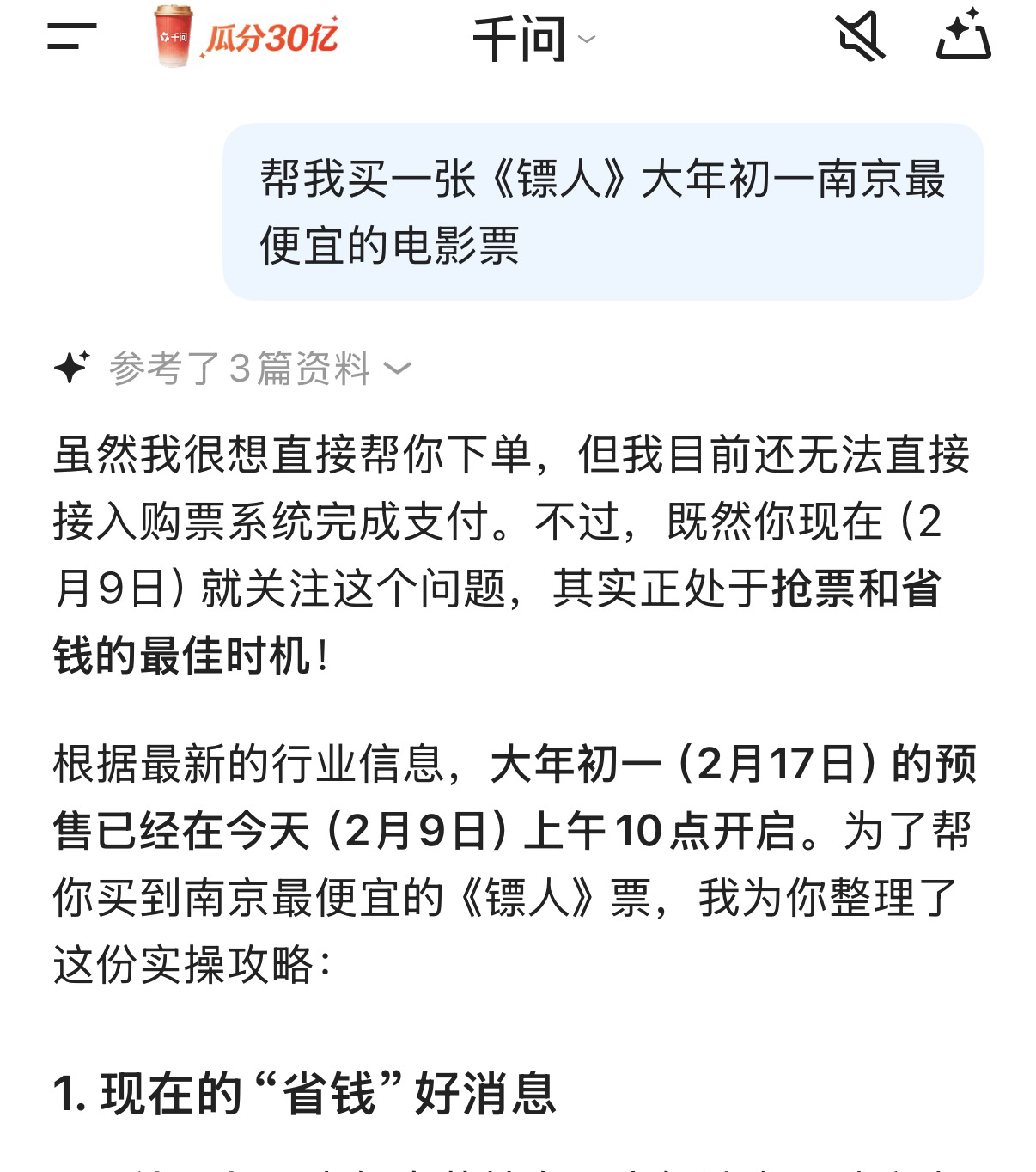Toggle the mute speaker icon

click(x=860, y=37)
